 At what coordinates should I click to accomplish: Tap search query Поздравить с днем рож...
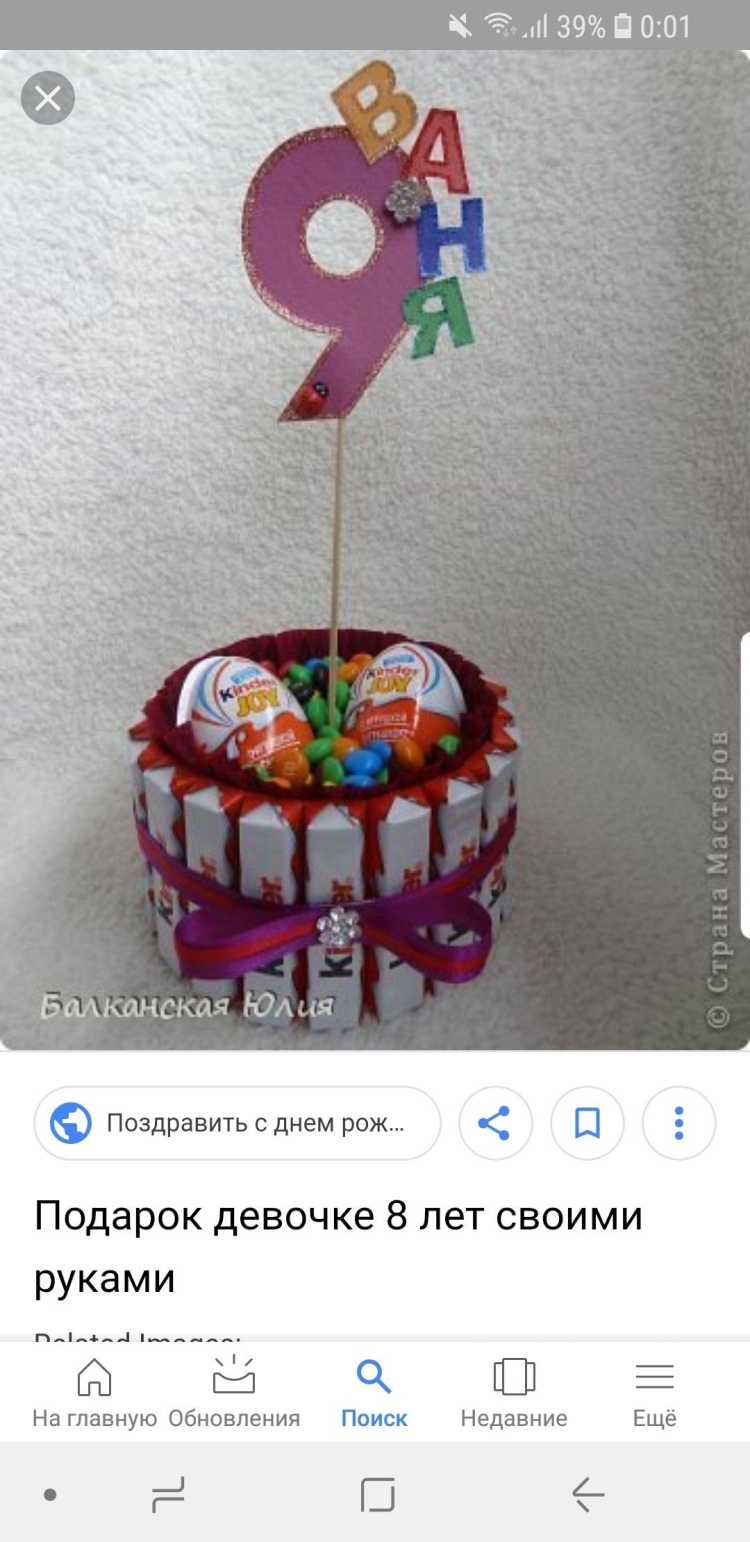[x=250, y=1122]
